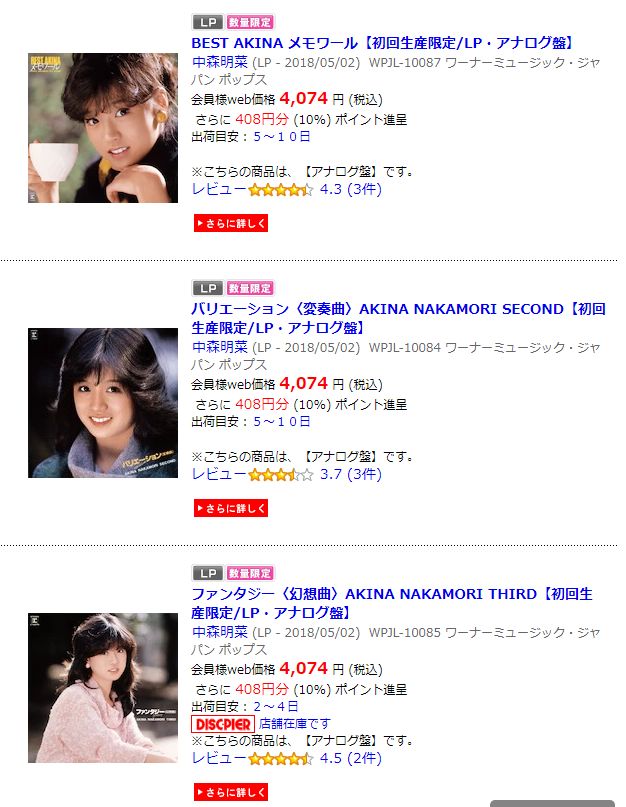Open reviews for BEST AKINA メモワール
The image size is (626, 807).
[286, 189]
